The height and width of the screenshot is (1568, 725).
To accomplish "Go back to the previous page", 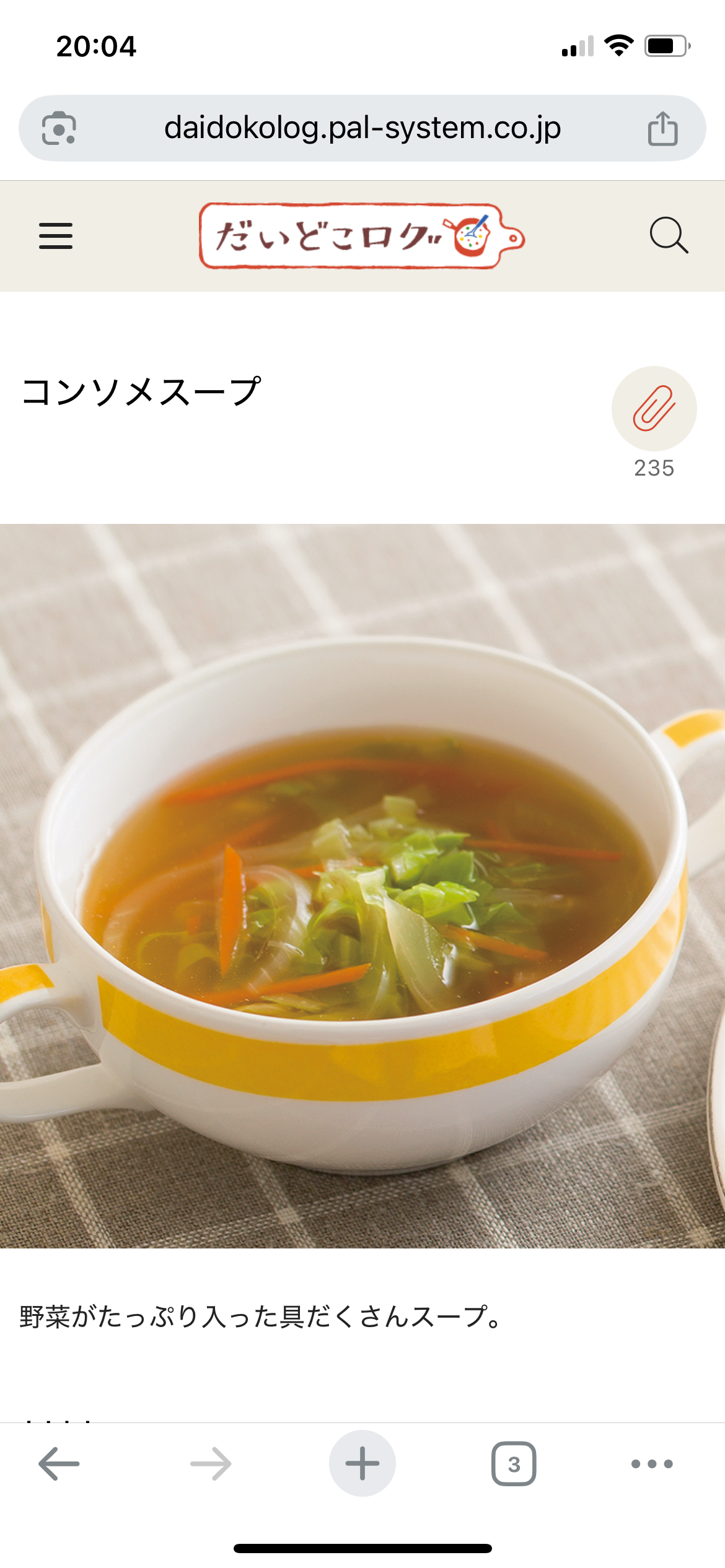I will pos(59,1464).
